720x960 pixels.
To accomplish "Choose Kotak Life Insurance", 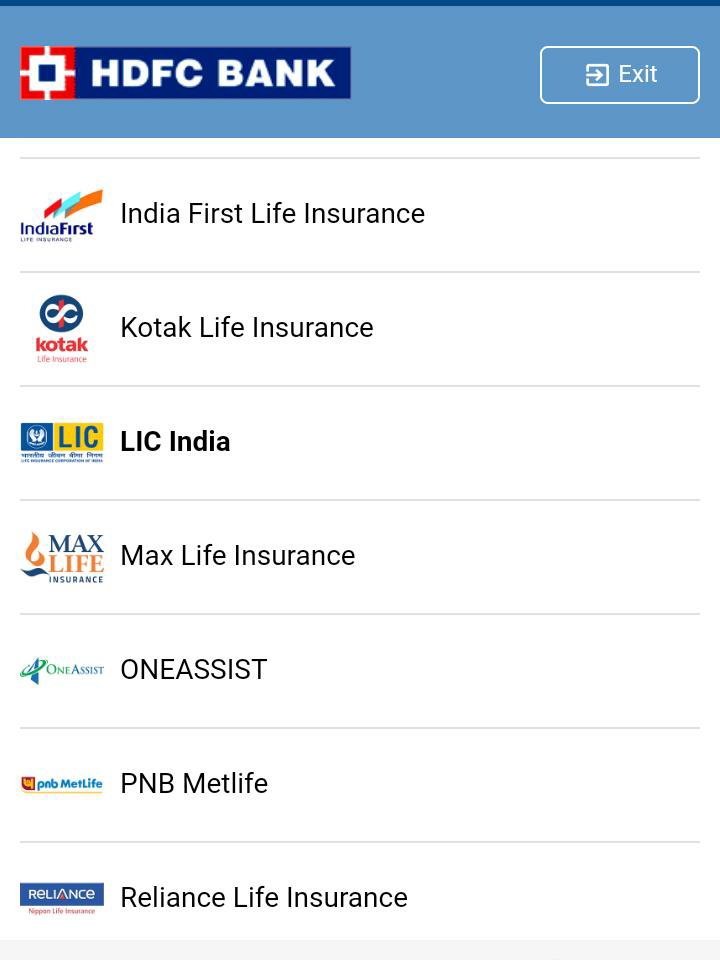I will pos(246,328).
